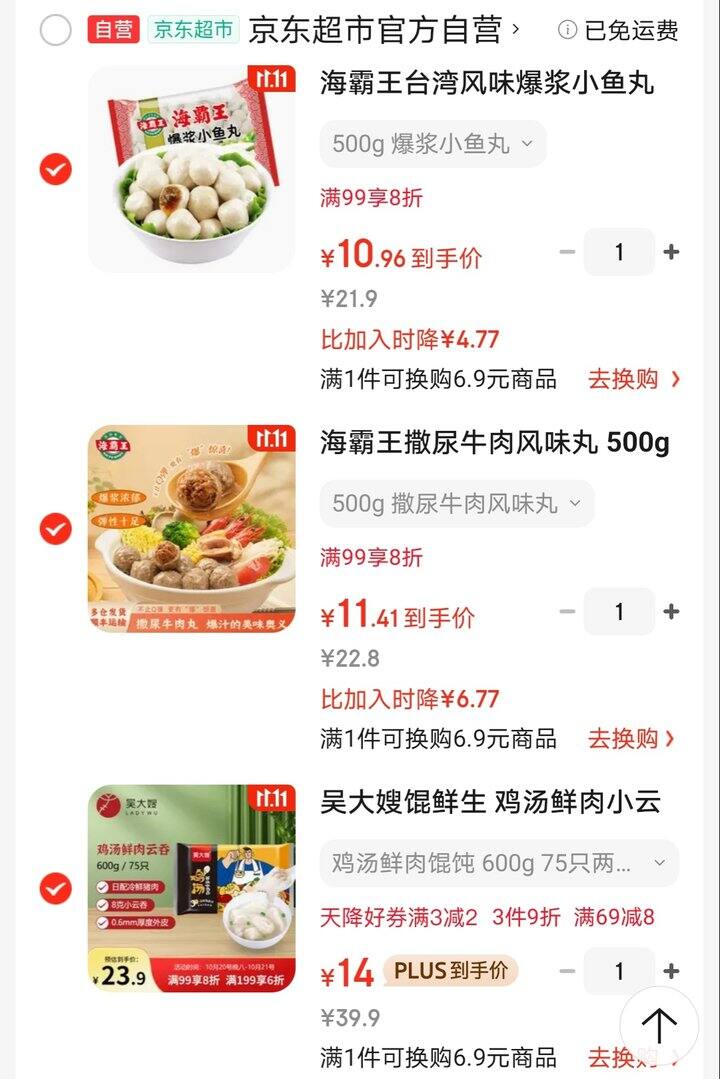Increase quantity of 撒尿牛肉风味丸
Image resolution: width=720 pixels, height=1079 pixels.
(x=671, y=611)
